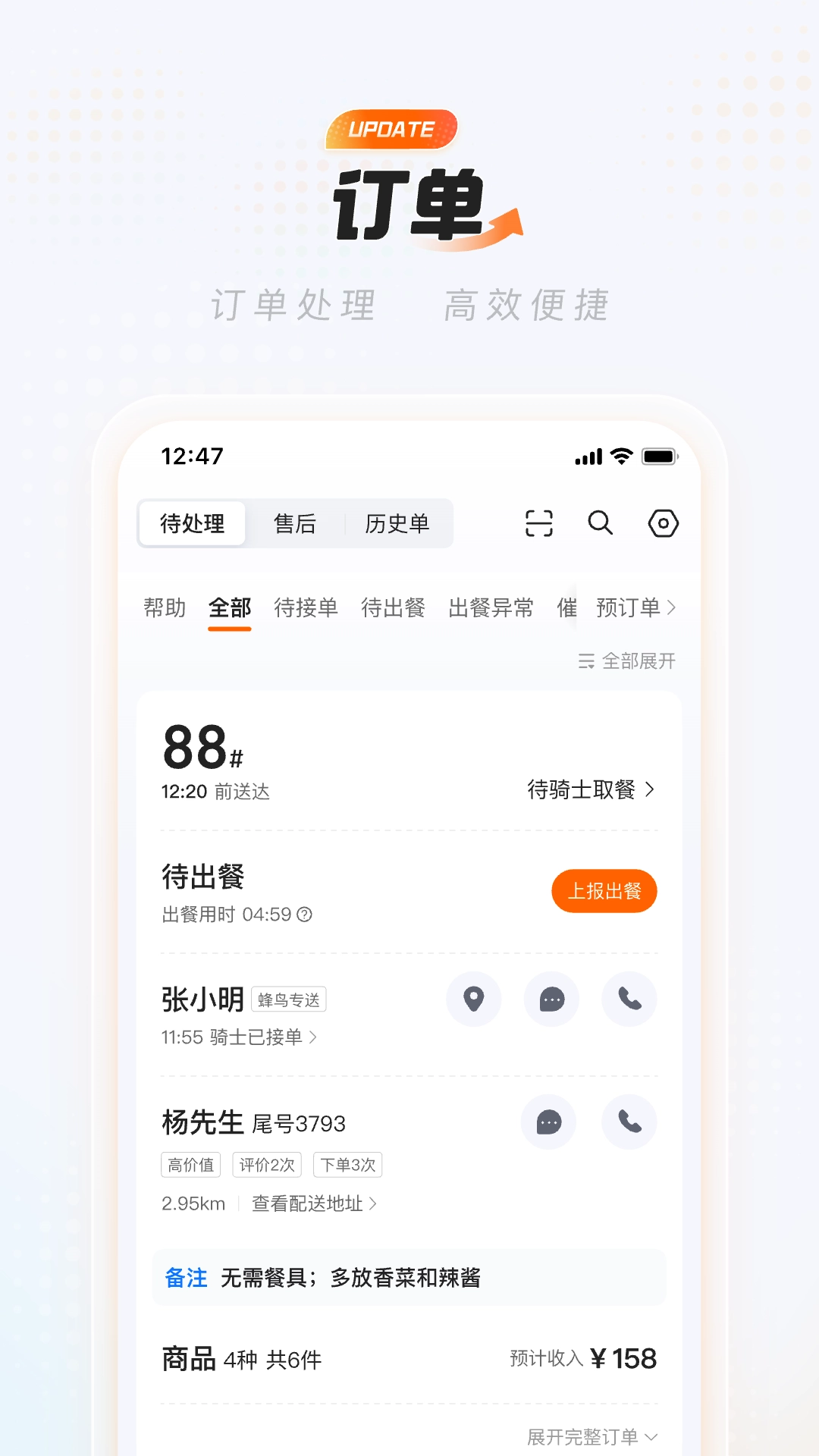Call rider 张小明 using phone icon
Viewport: 819px width, 1456px height.
(x=629, y=999)
